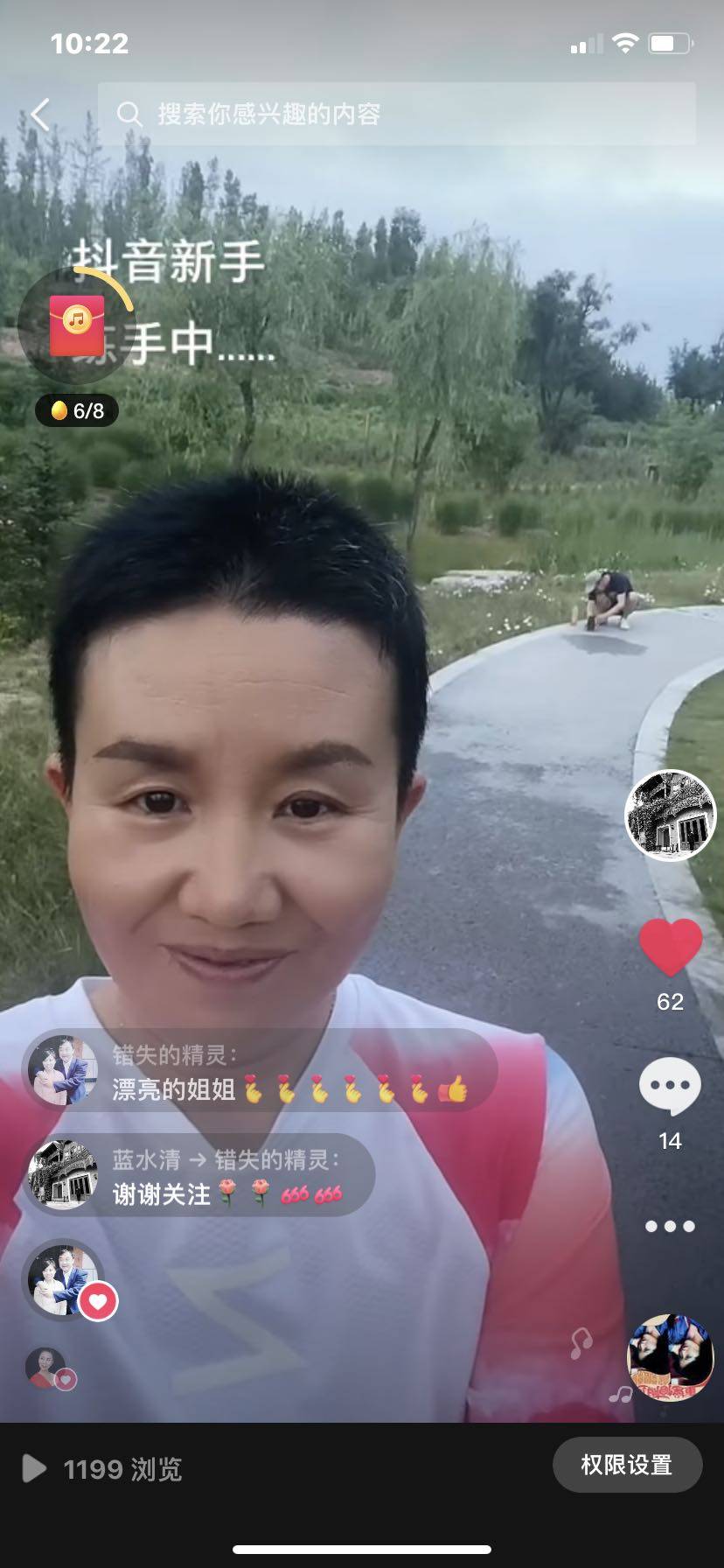Open the comments with 14 replies
Viewport: 724px width, 1568px height.
tap(670, 1088)
